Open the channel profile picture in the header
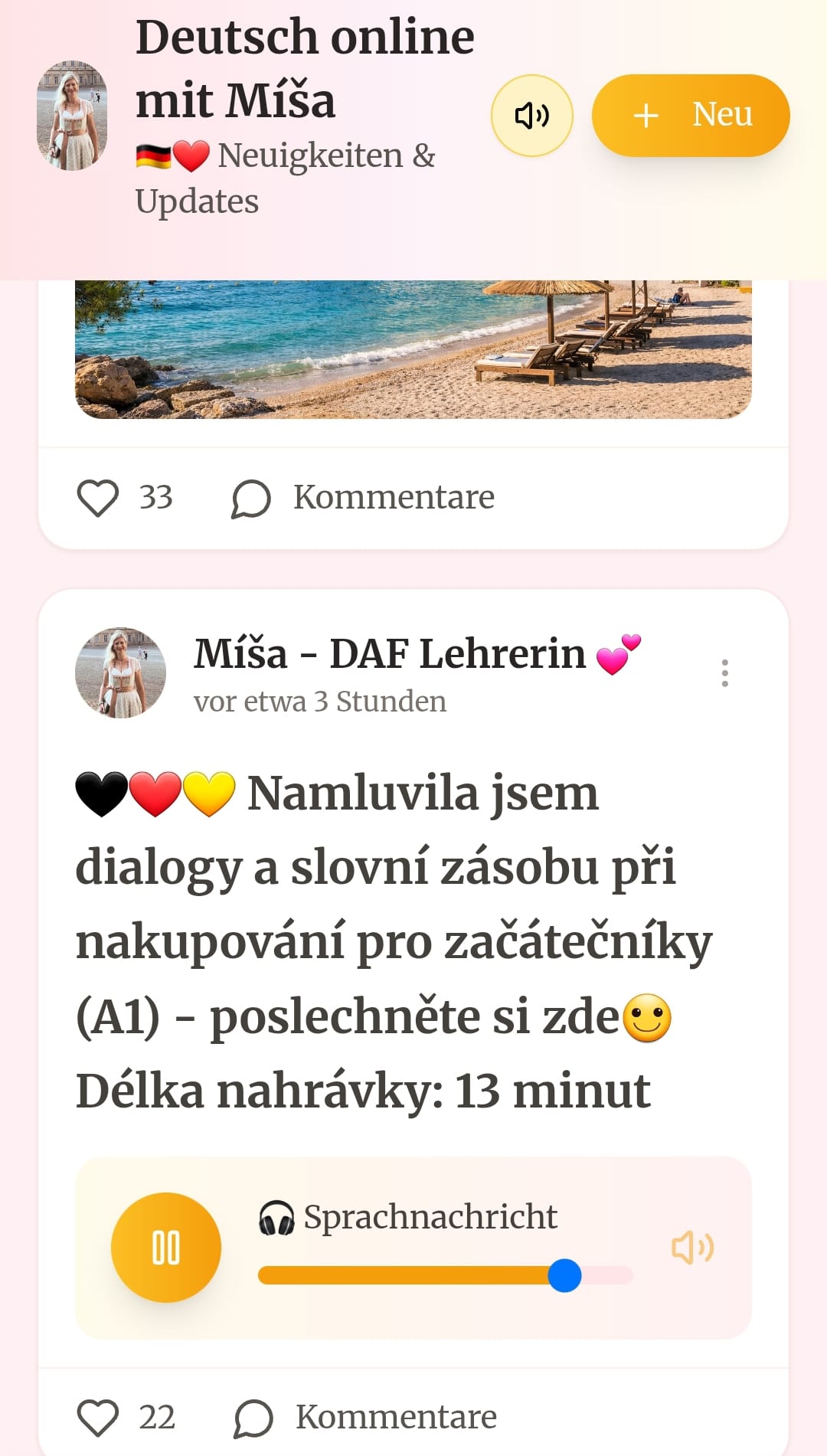827x1456 pixels. tap(72, 116)
